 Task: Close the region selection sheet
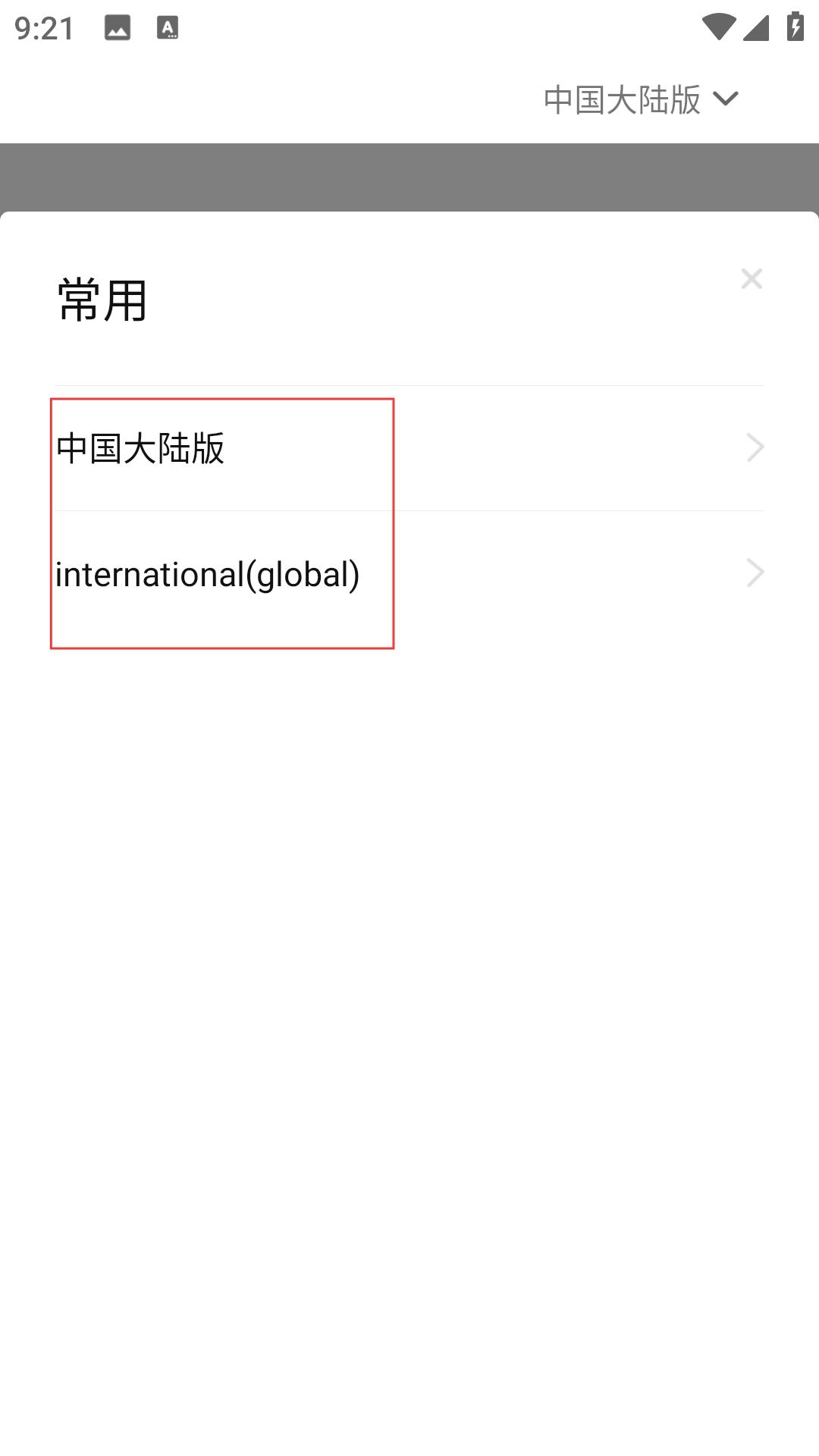[752, 279]
